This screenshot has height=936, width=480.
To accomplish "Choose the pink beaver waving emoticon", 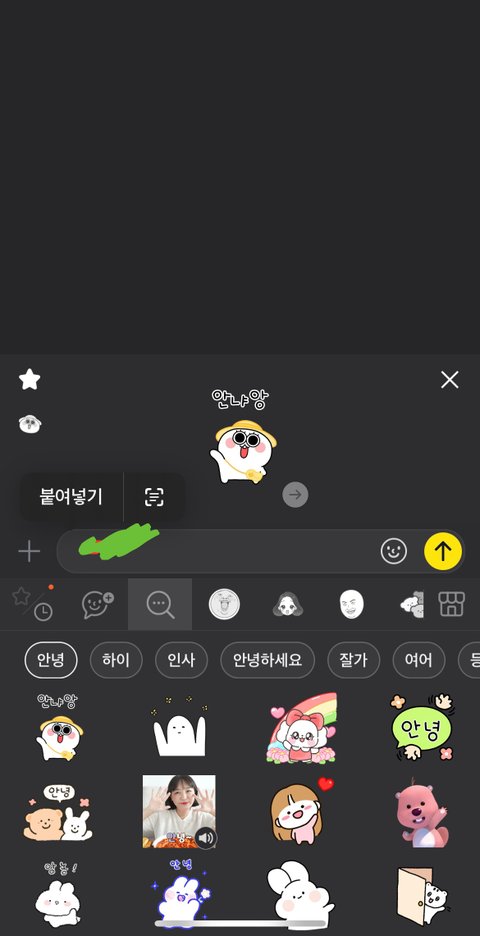I will [x=421, y=813].
